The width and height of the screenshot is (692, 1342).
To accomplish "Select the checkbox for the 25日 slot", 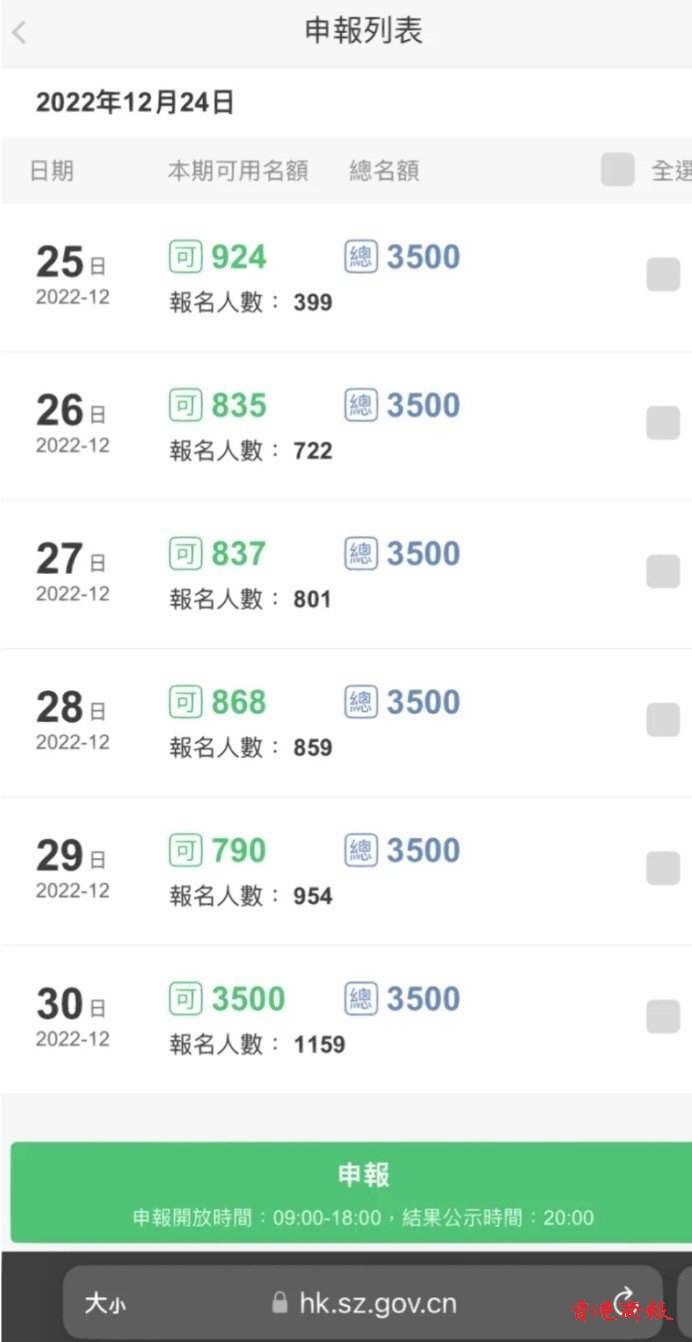I will [x=662, y=274].
